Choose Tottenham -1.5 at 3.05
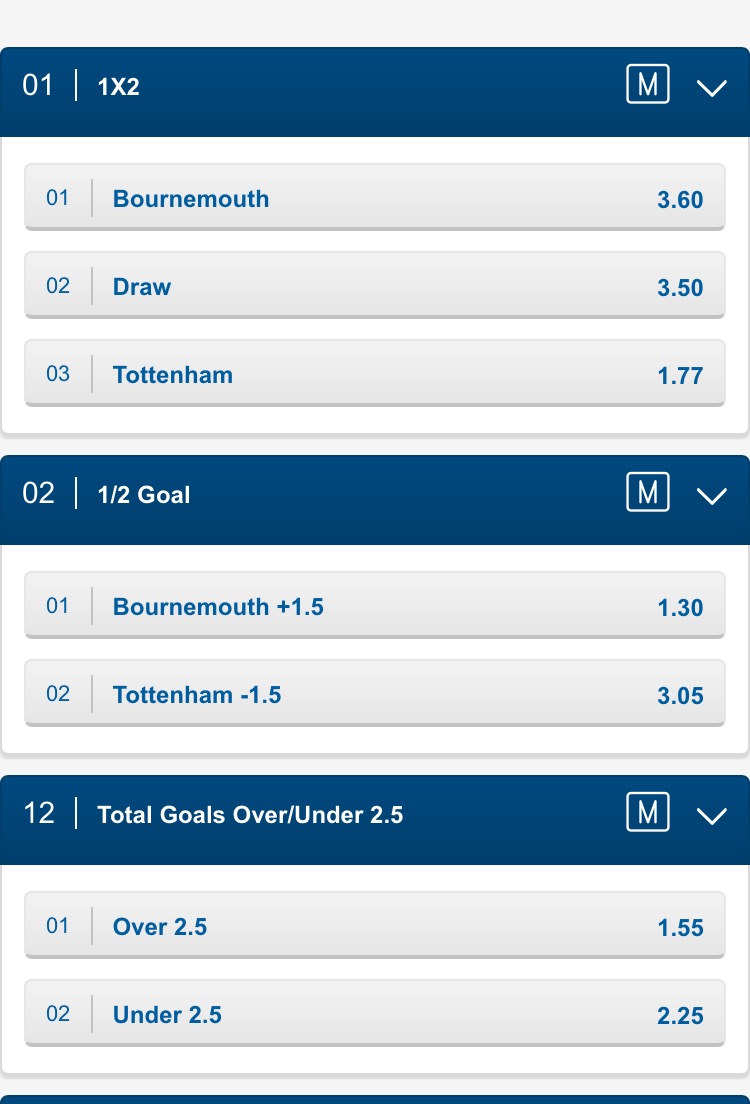This screenshot has height=1104, width=750. (375, 694)
